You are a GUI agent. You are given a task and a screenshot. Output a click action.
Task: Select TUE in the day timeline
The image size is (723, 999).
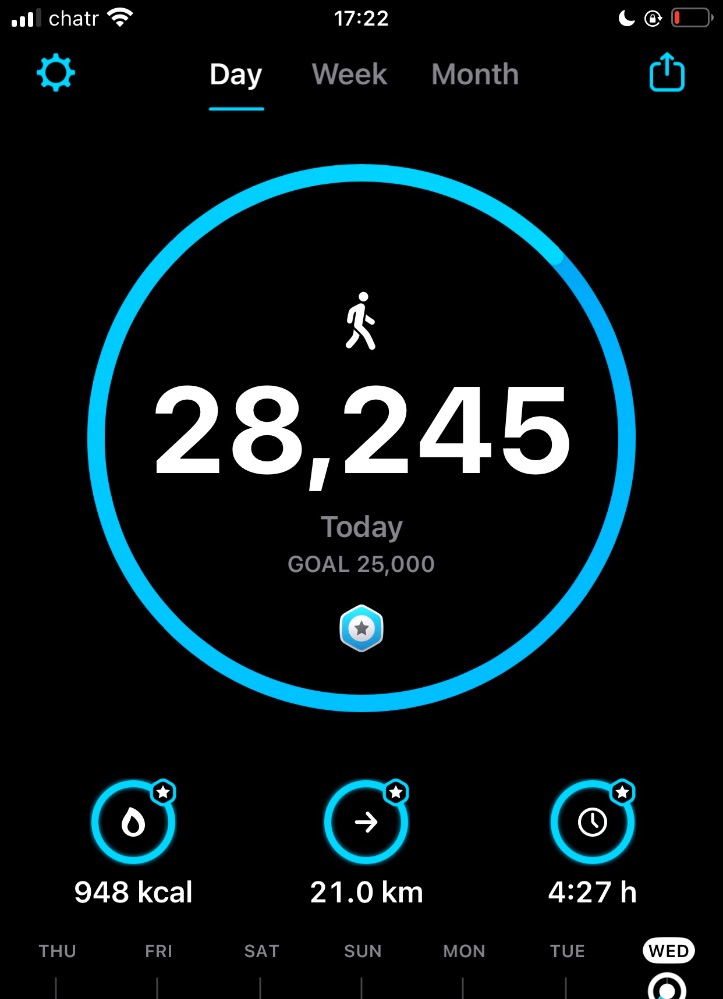(x=567, y=952)
